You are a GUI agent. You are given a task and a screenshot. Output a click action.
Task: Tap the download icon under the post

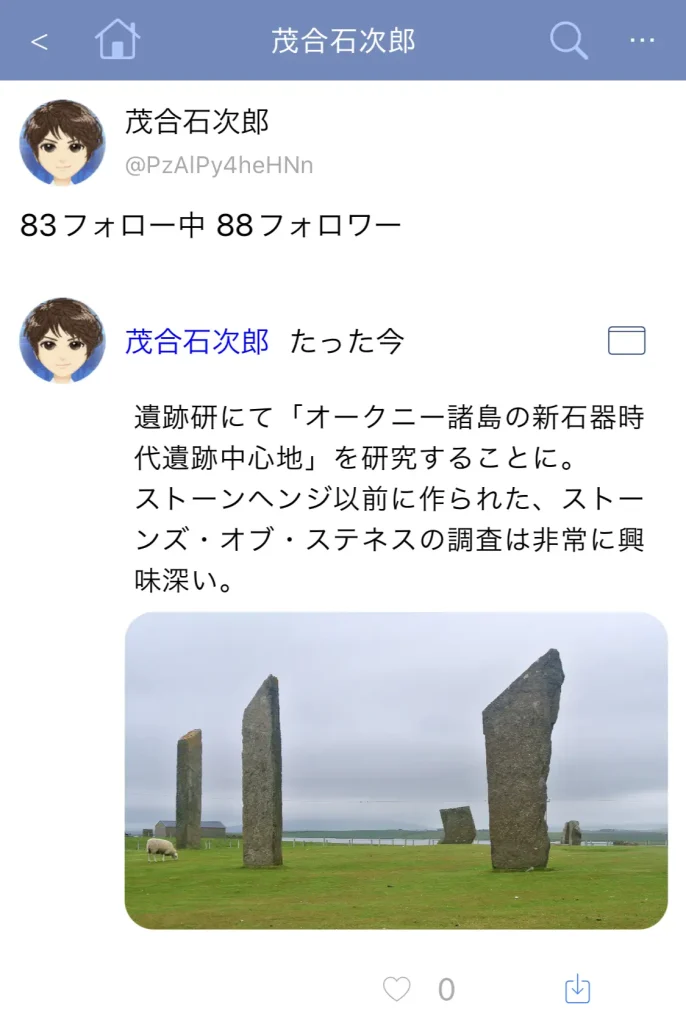(577, 989)
